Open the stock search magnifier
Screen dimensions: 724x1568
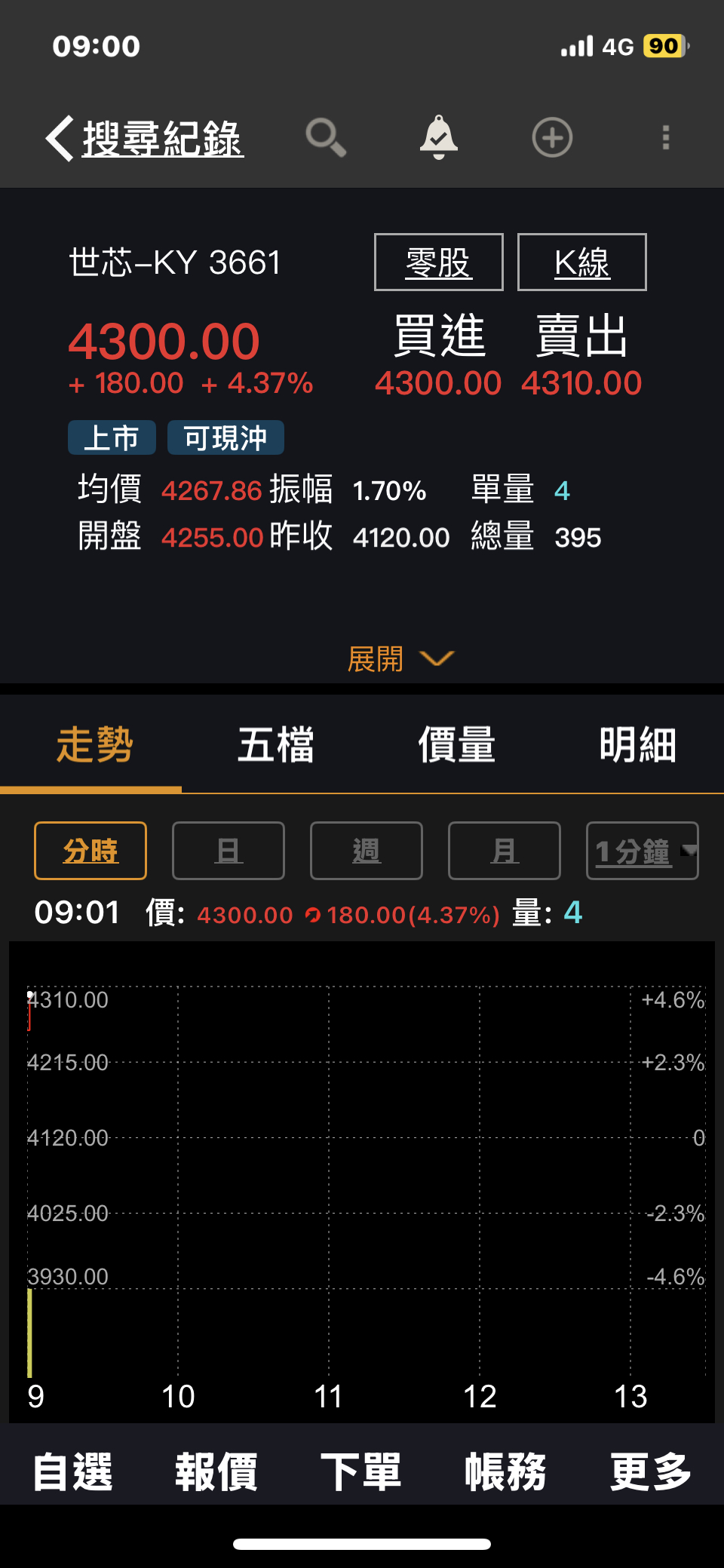[325, 137]
